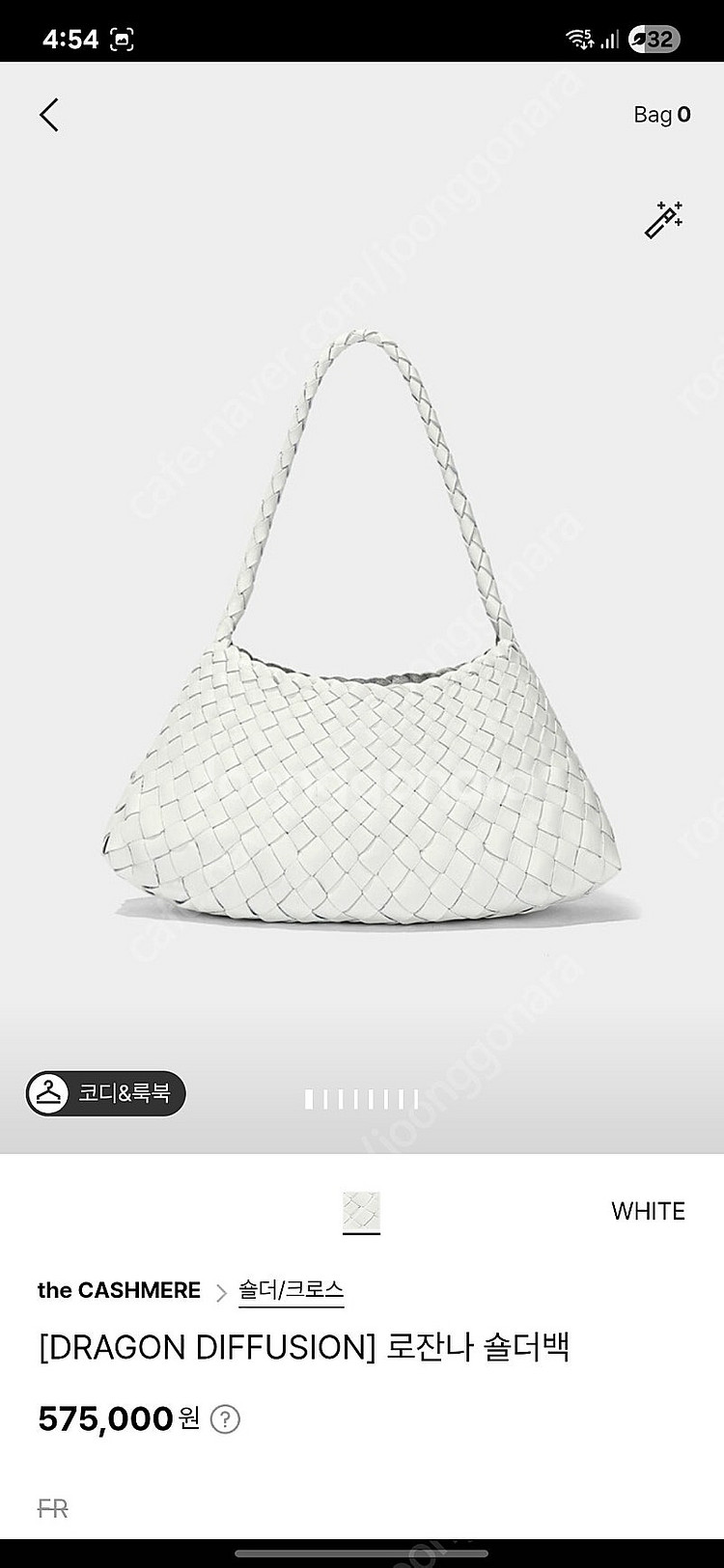Tap the price info question mark

coord(225,1419)
